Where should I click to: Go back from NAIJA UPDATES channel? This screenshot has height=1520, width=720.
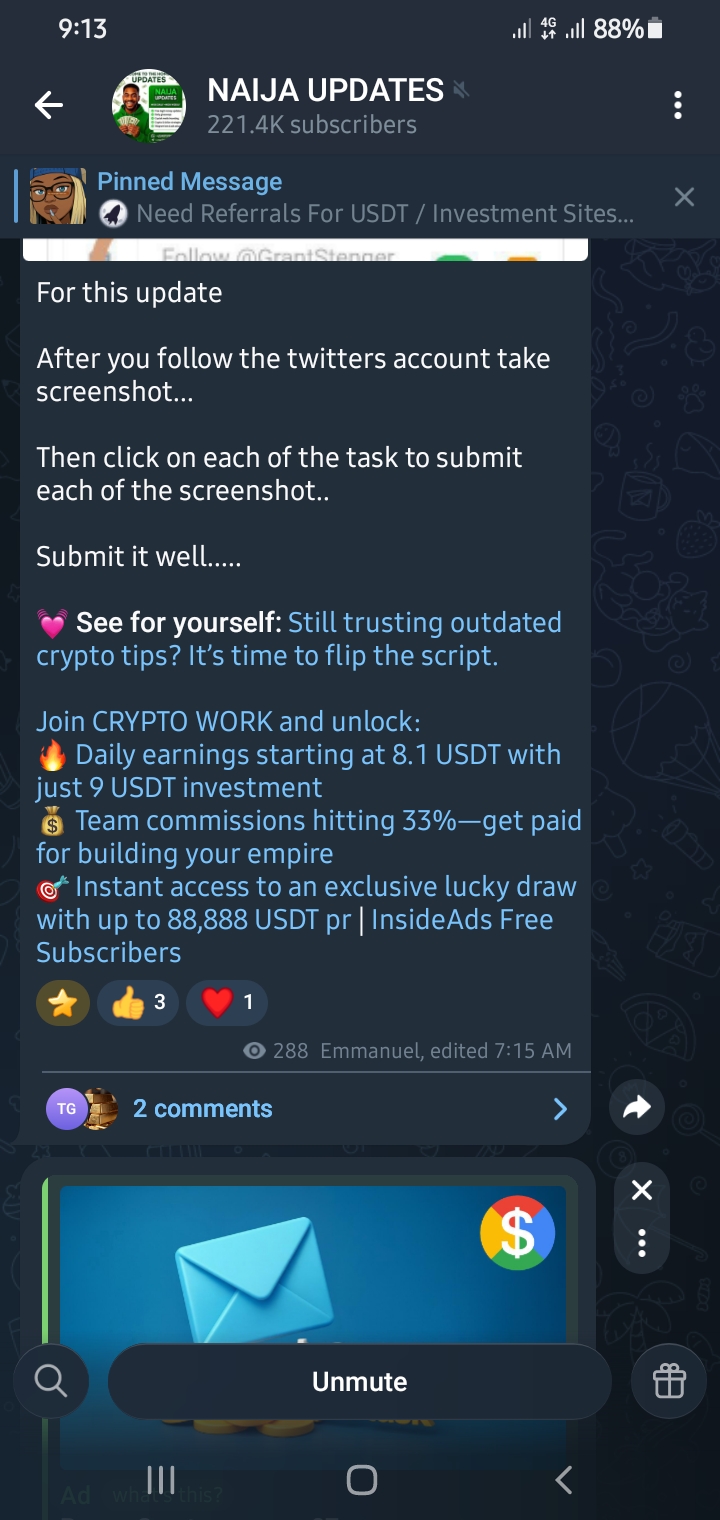(48, 105)
